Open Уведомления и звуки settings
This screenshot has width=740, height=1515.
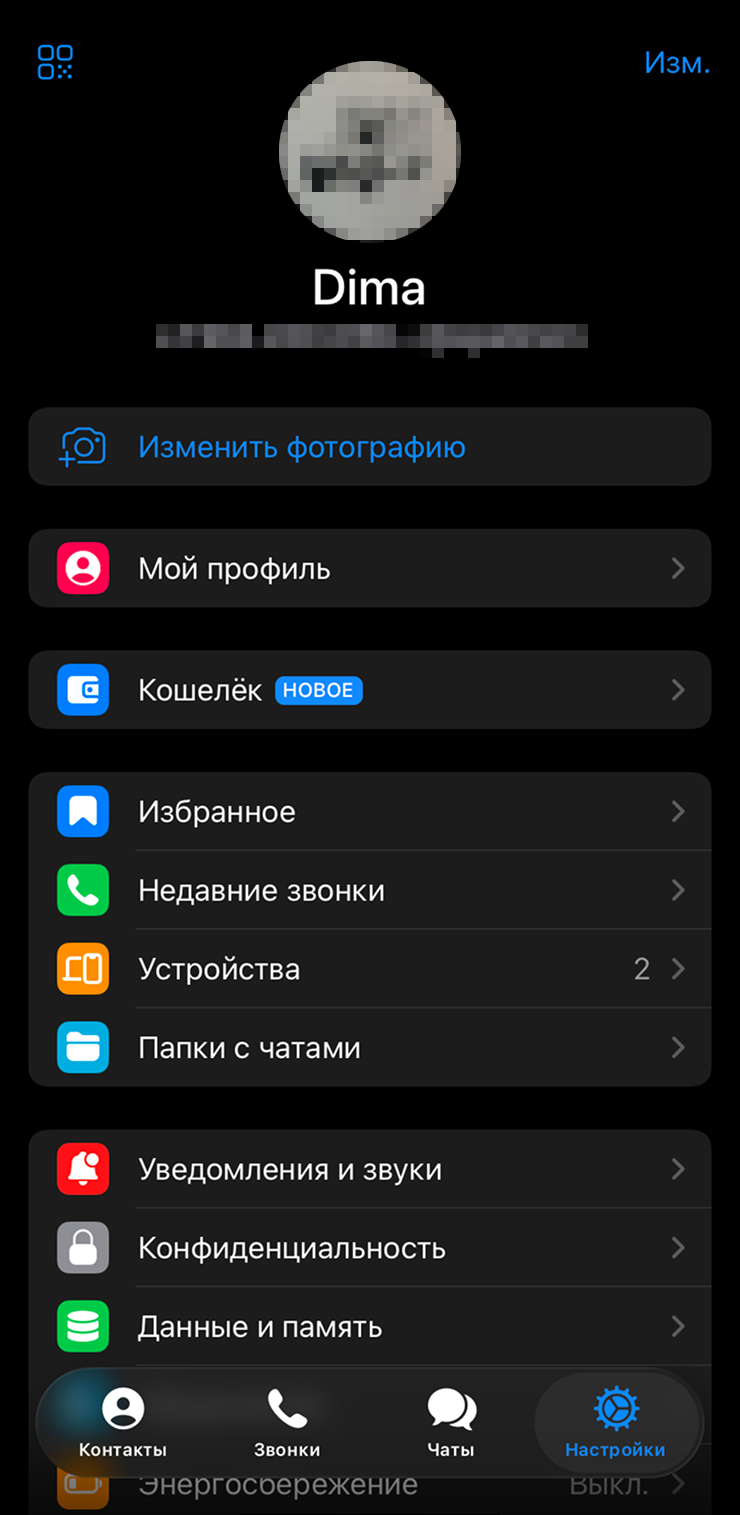[369, 1170]
